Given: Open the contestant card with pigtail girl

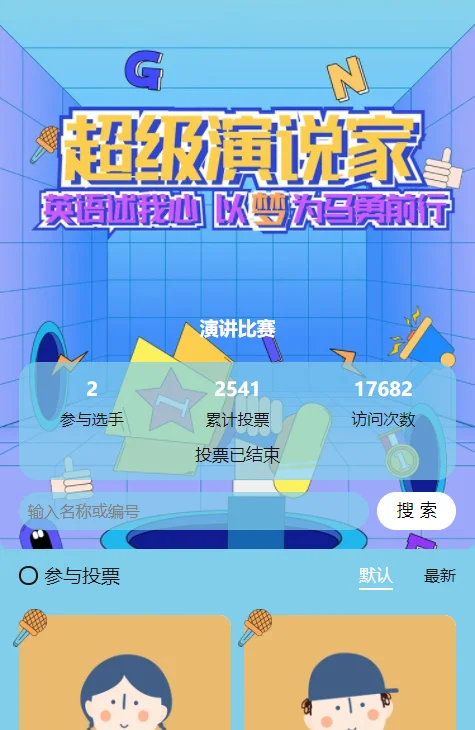Looking at the screenshot, I should (125, 673).
